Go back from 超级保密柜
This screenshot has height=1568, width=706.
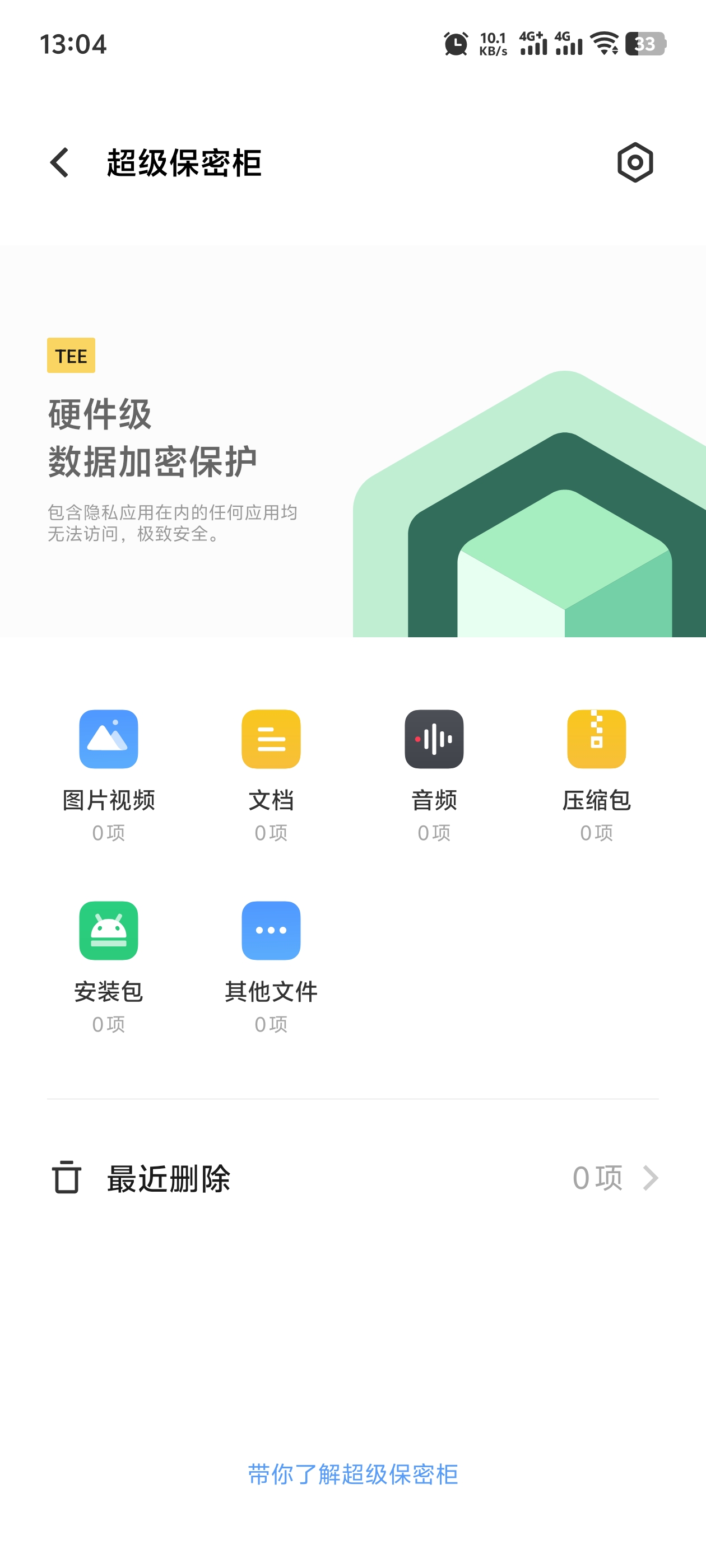pos(60,162)
